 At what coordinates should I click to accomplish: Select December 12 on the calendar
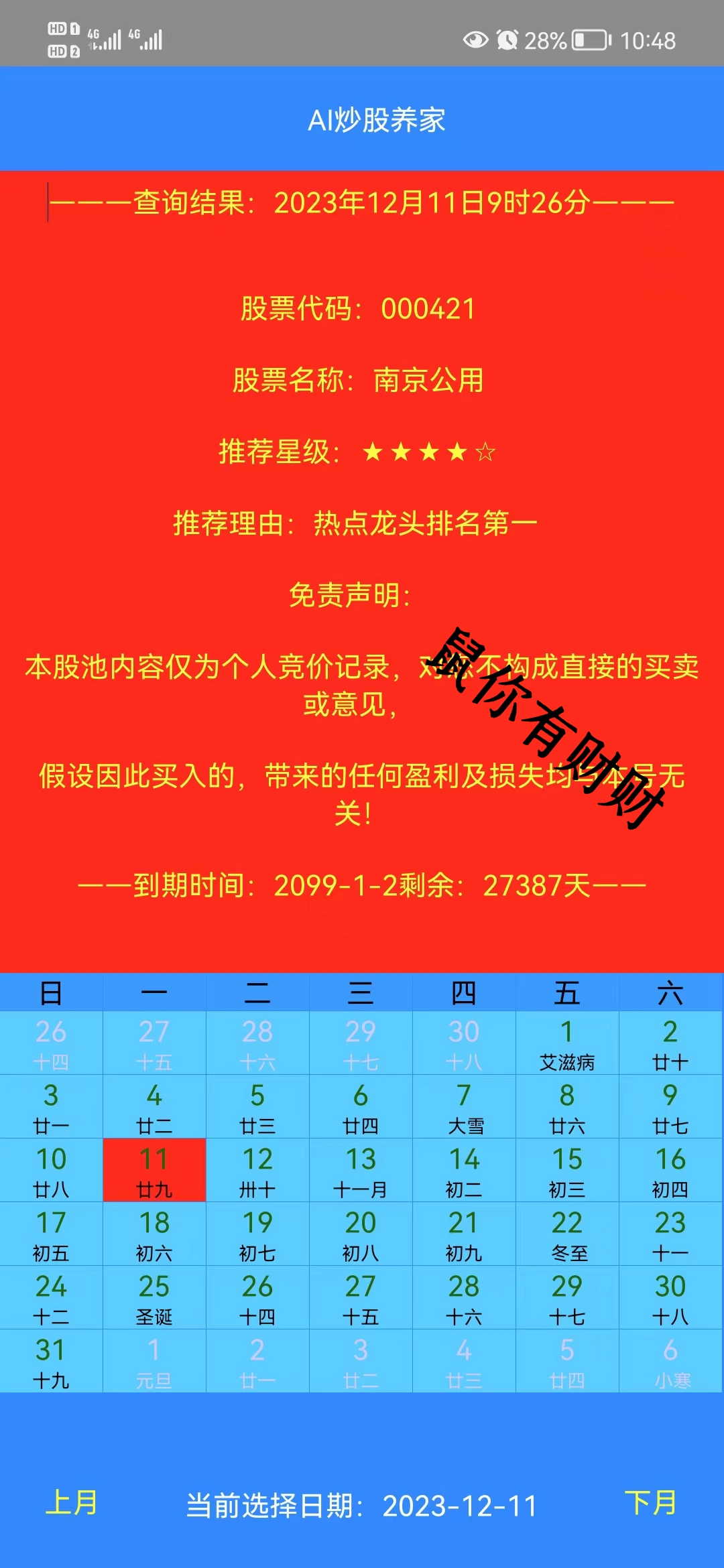point(257,1170)
